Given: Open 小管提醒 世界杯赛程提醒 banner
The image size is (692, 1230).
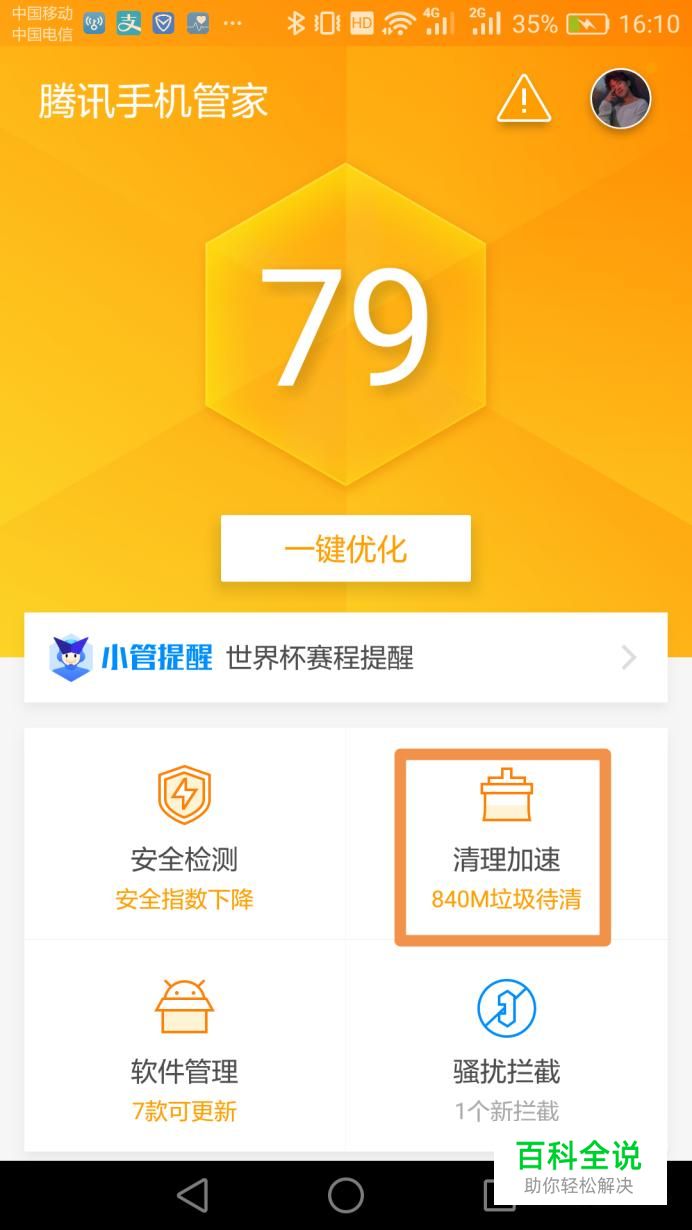Looking at the screenshot, I should pyautogui.click(x=346, y=657).
